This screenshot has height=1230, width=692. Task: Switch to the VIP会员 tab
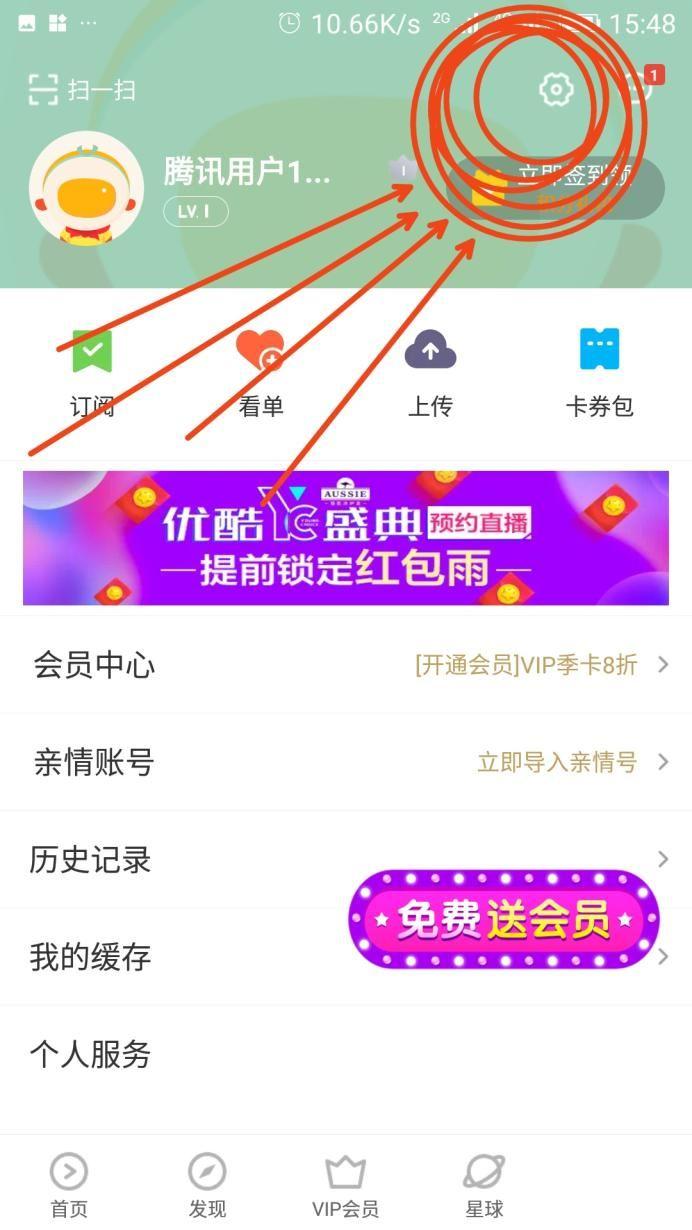click(345, 1187)
